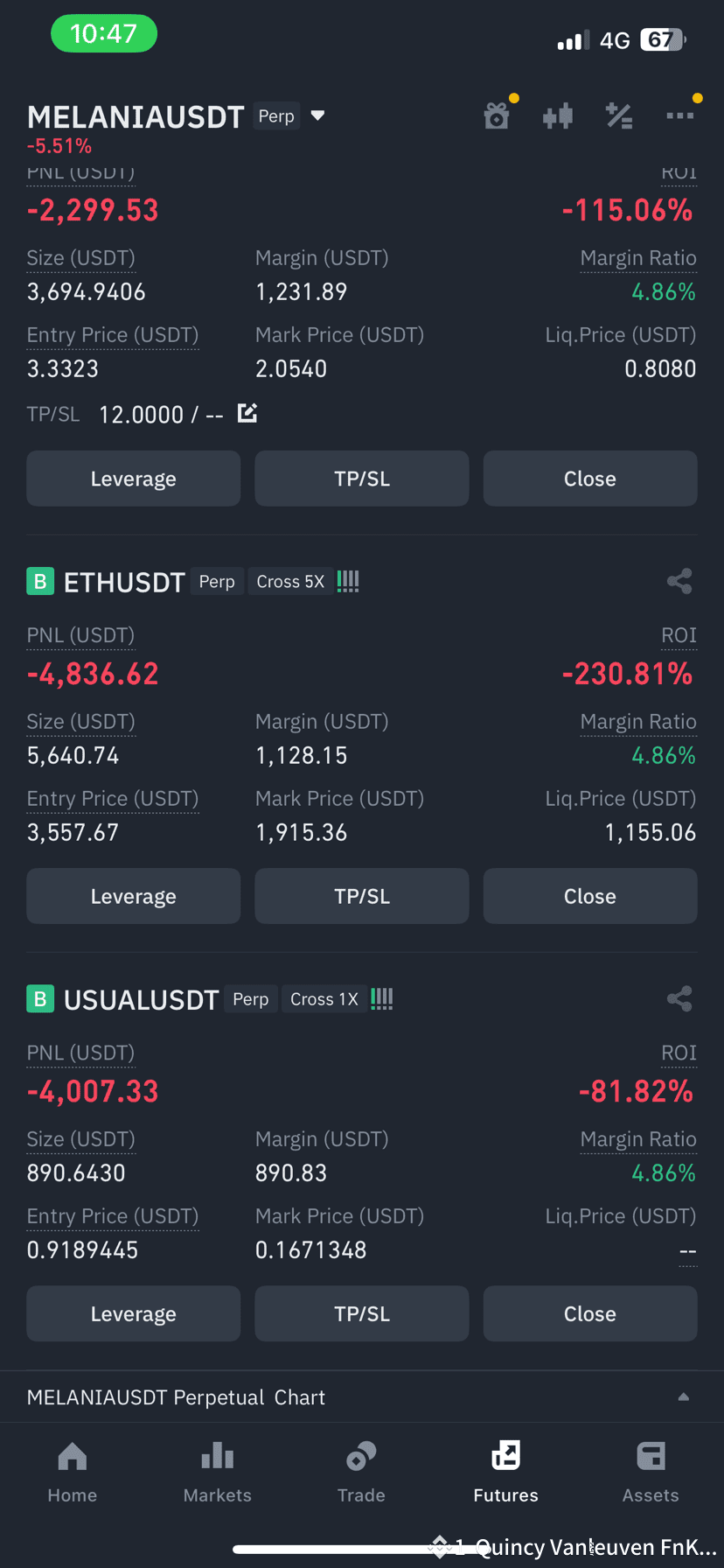Open TP/SL settings for USUALUSDT
Viewport: 724px width, 1568px height.
[x=361, y=1313]
